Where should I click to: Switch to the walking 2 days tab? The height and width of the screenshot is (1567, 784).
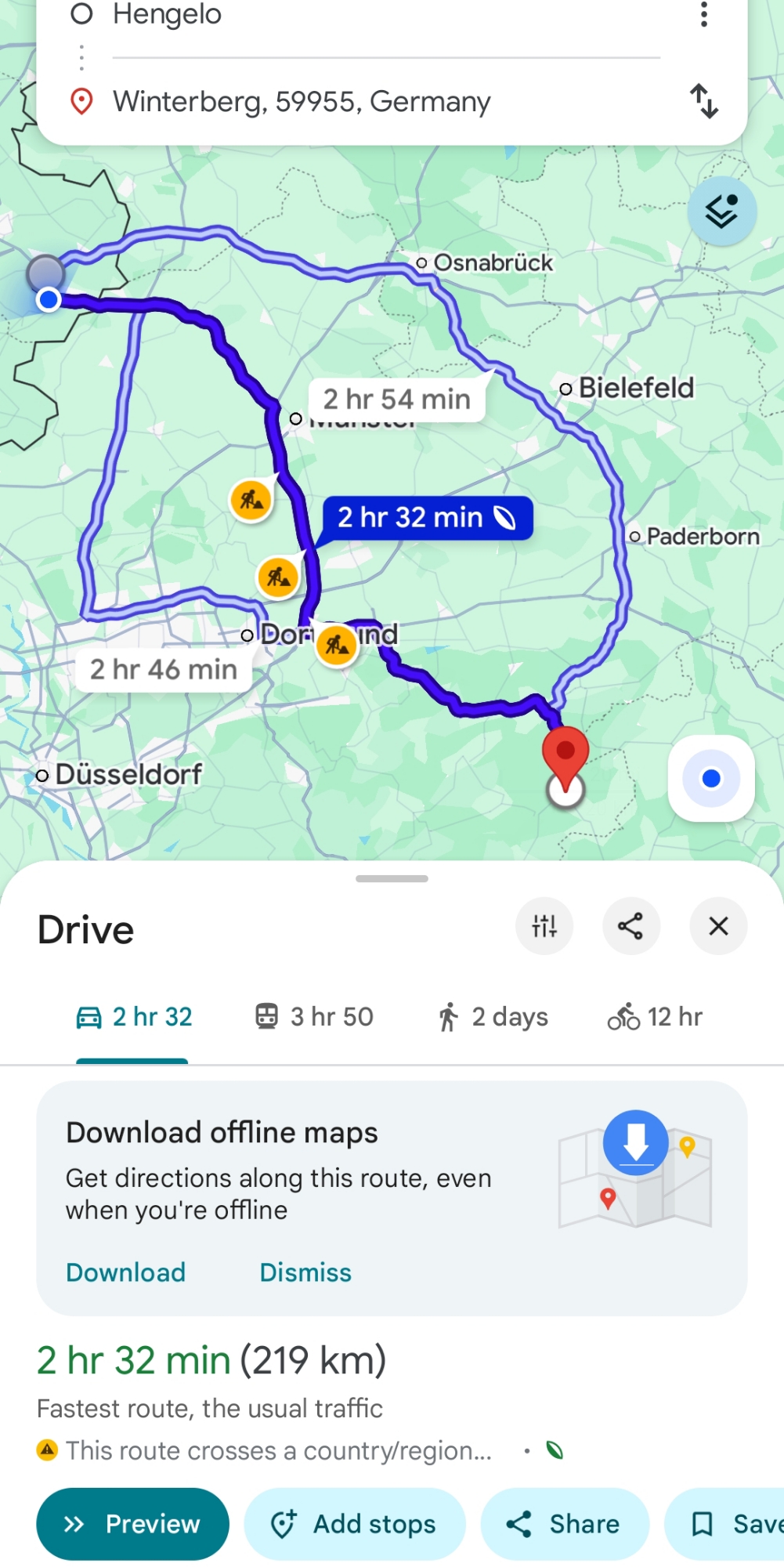tap(493, 1017)
